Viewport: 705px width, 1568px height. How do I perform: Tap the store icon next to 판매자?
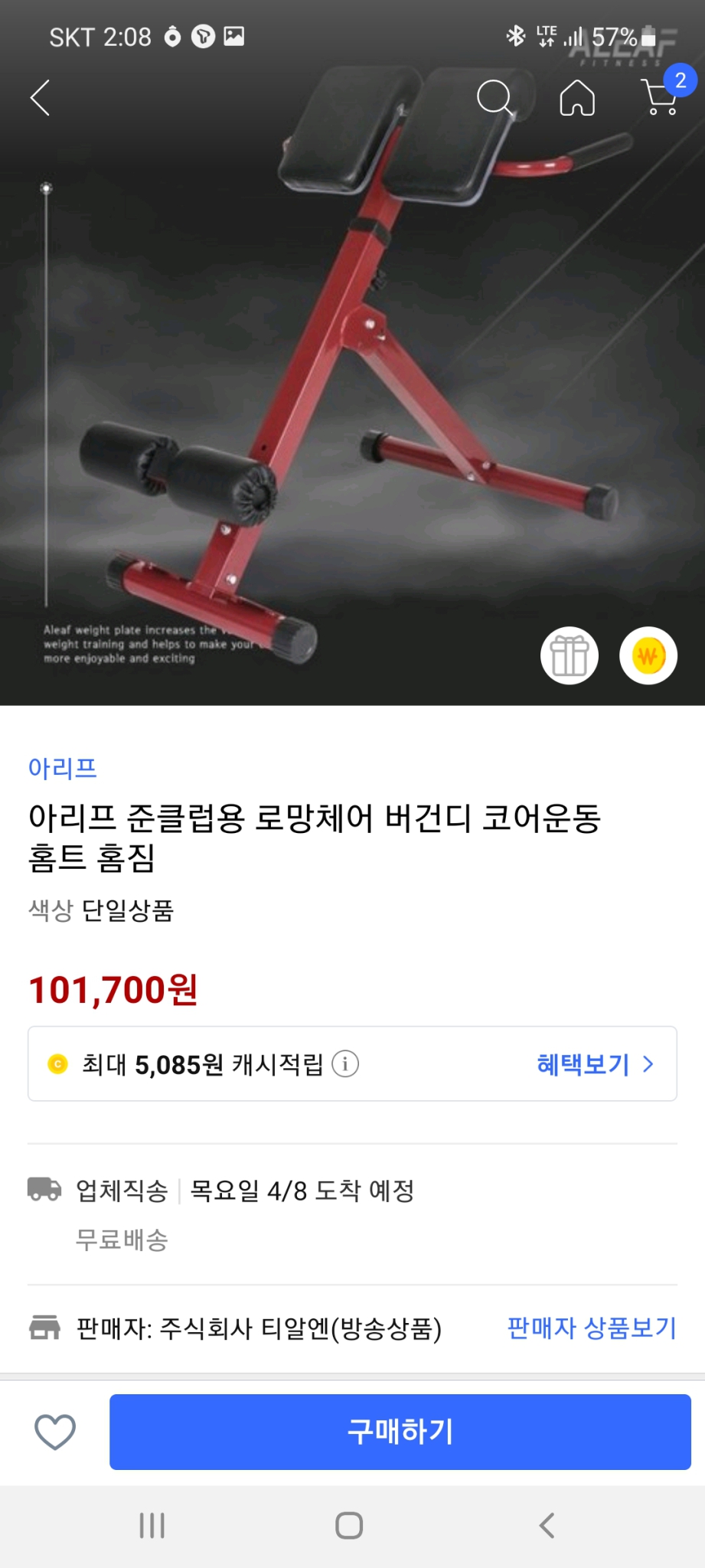click(45, 1329)
